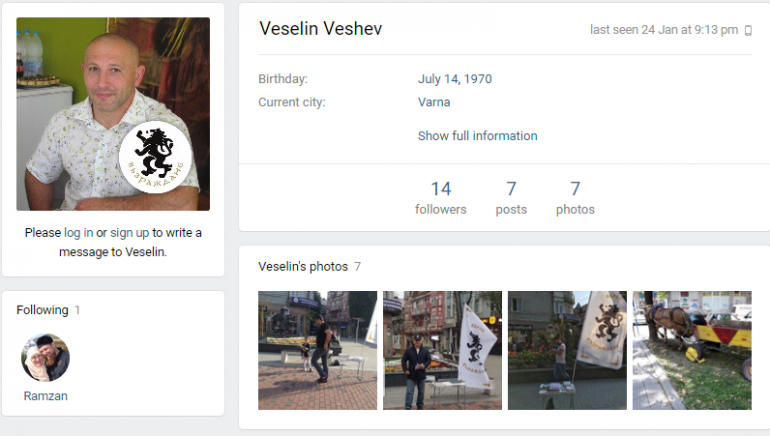Tap the log in link
Viewport: 770px width, 436px height.
pyautogui.click(x=78, y=233)
